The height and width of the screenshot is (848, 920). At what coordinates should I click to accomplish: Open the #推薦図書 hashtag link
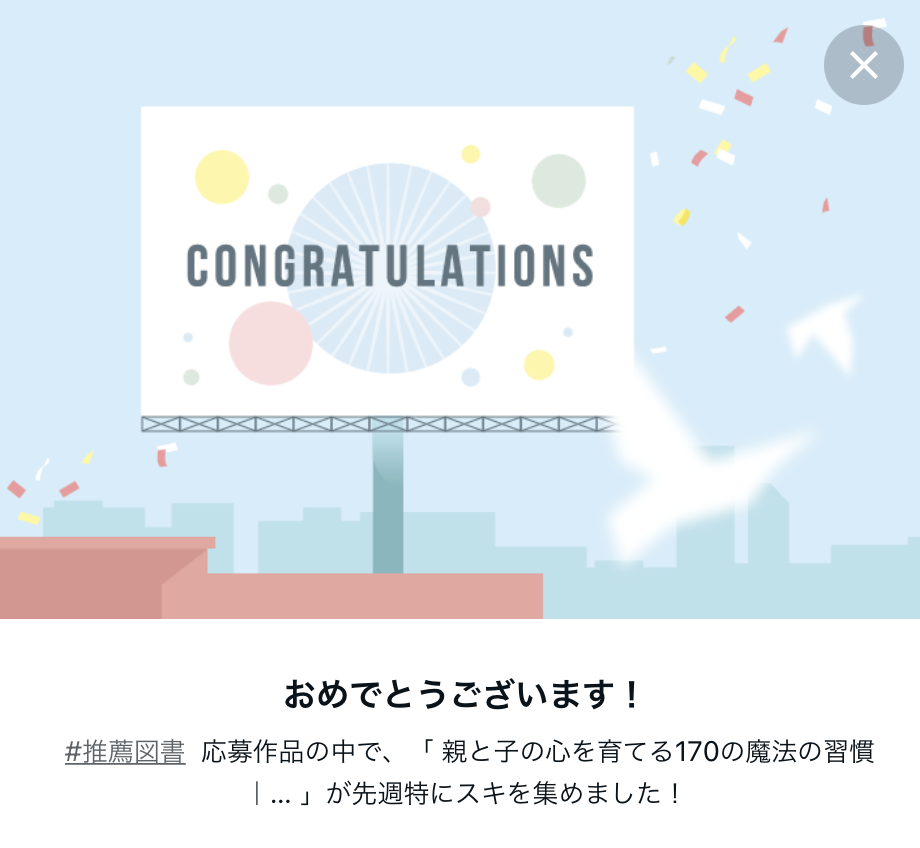coord(125,752)
